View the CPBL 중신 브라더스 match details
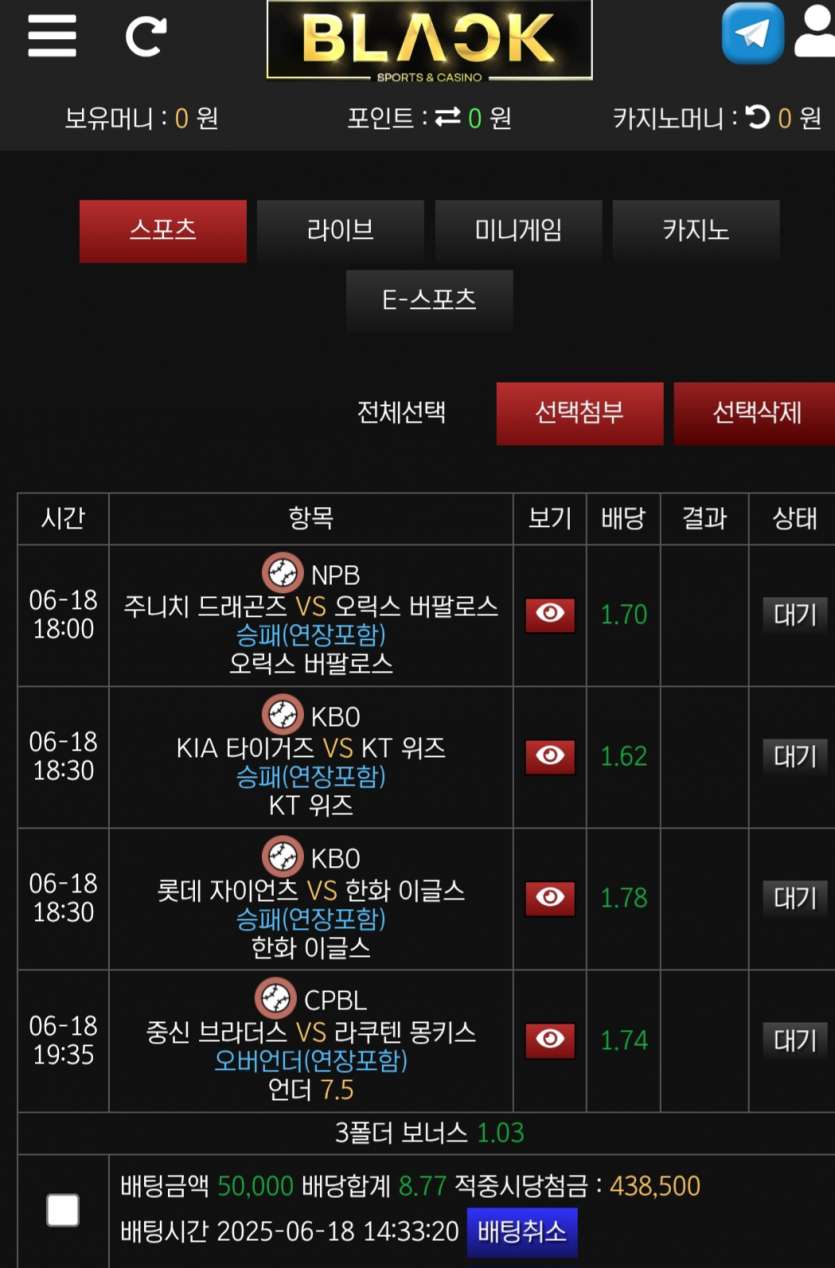 (550, 1041)
